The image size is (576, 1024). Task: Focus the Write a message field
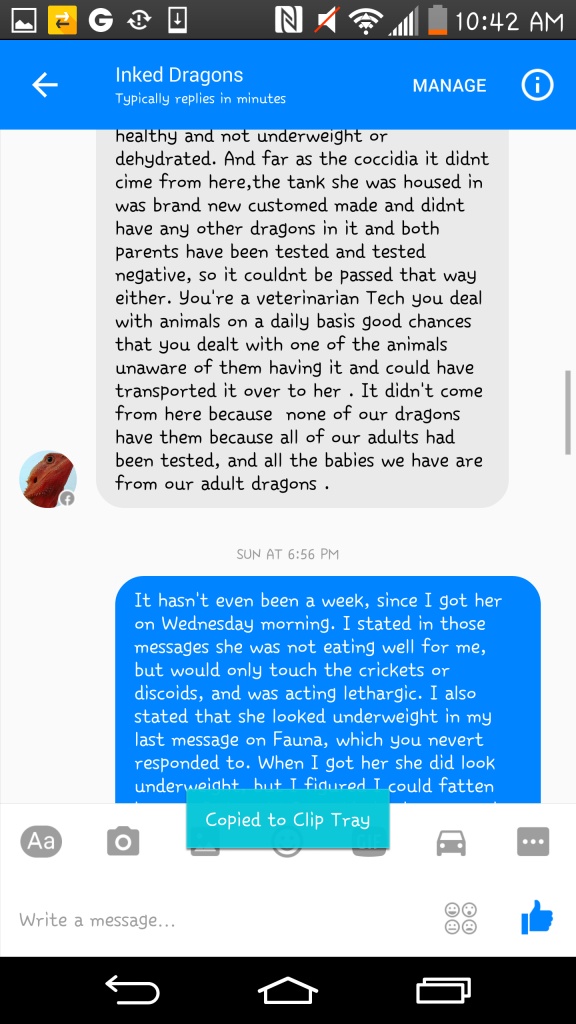222,920
